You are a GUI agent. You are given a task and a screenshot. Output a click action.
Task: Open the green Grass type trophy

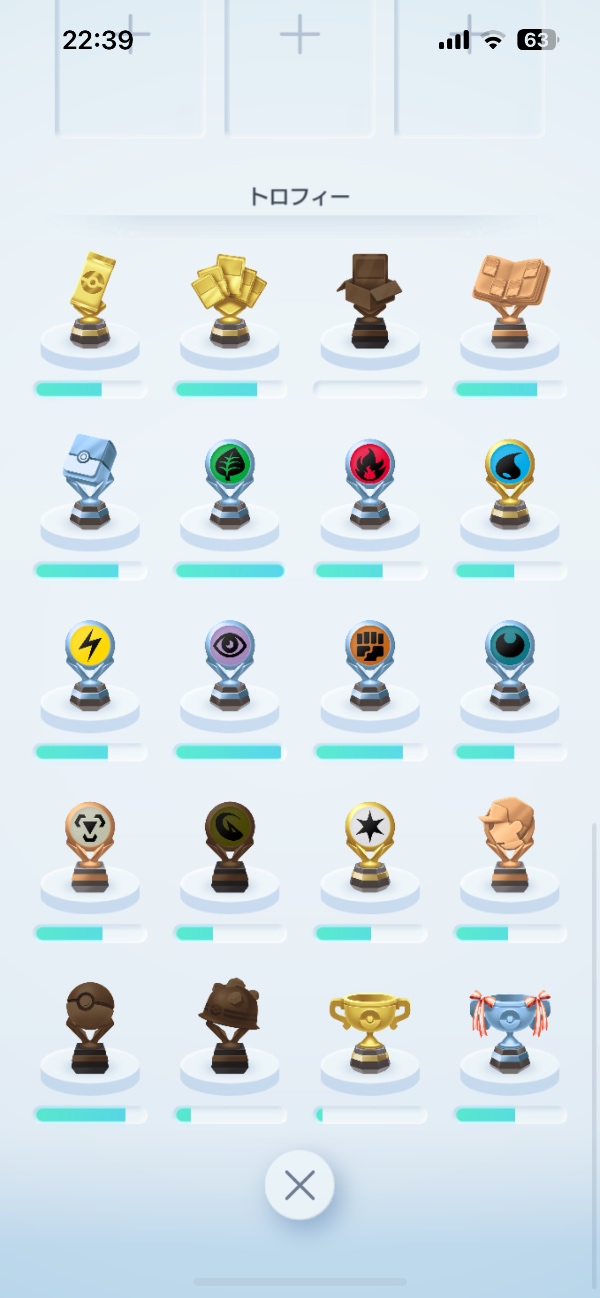click(x=230, y=480)
